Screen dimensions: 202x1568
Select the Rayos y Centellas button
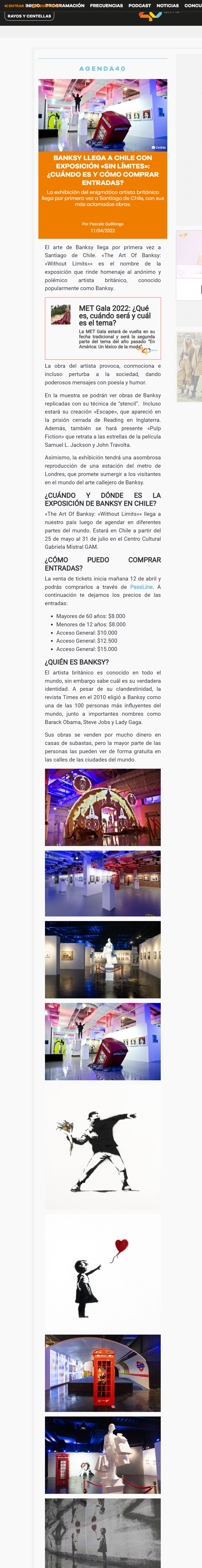pos(29,16)
